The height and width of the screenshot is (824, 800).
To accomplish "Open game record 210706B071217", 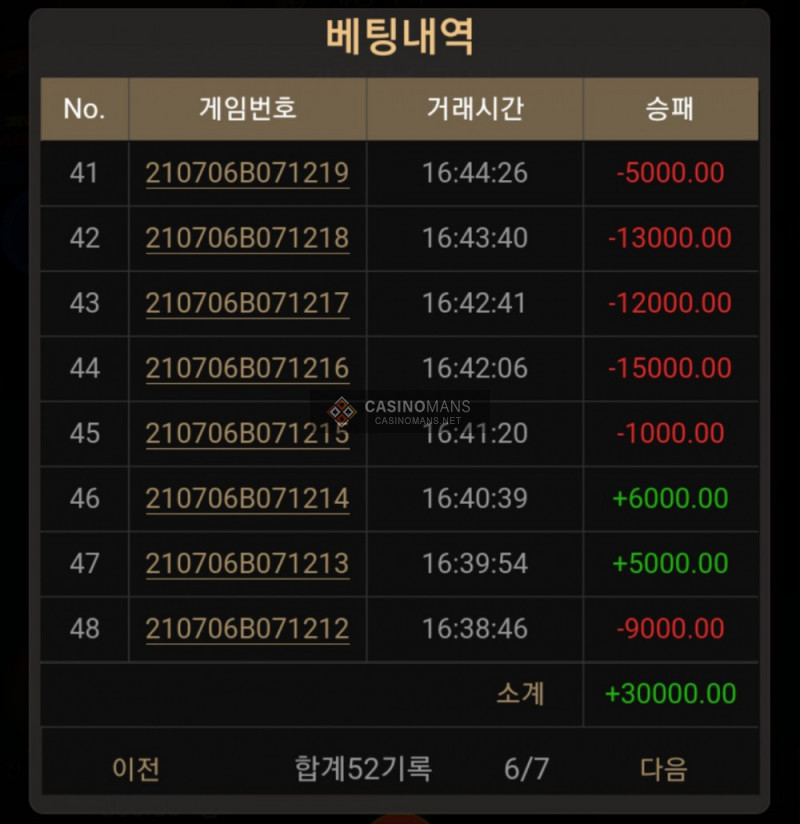I will coord(247,303).
